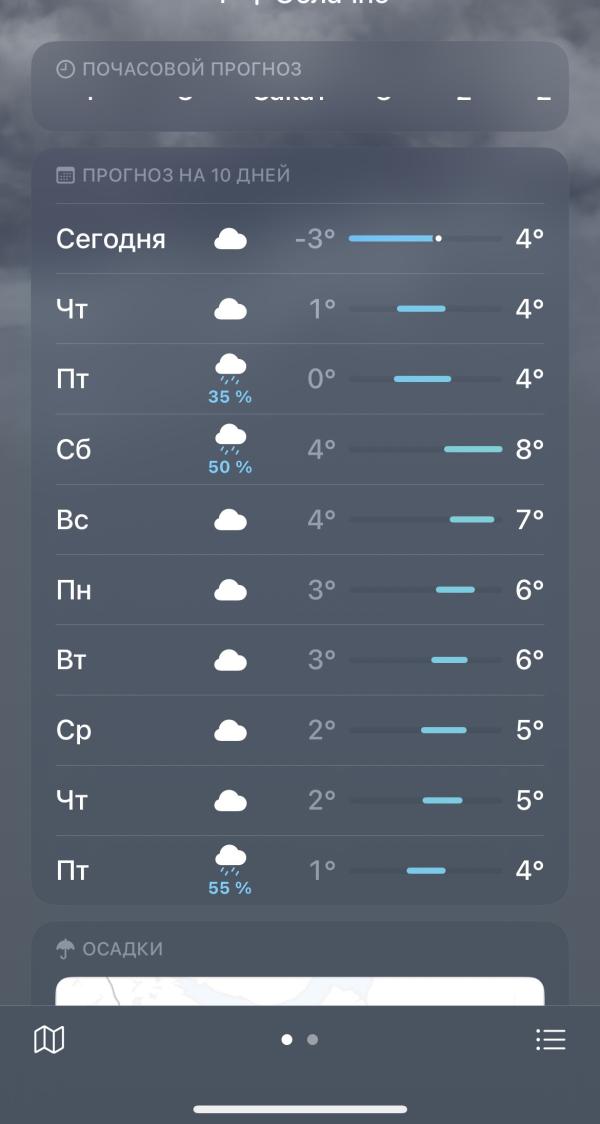
Task: Open the hourly forecast card Почасовой прогноз
Action: [x=300, y=86]
